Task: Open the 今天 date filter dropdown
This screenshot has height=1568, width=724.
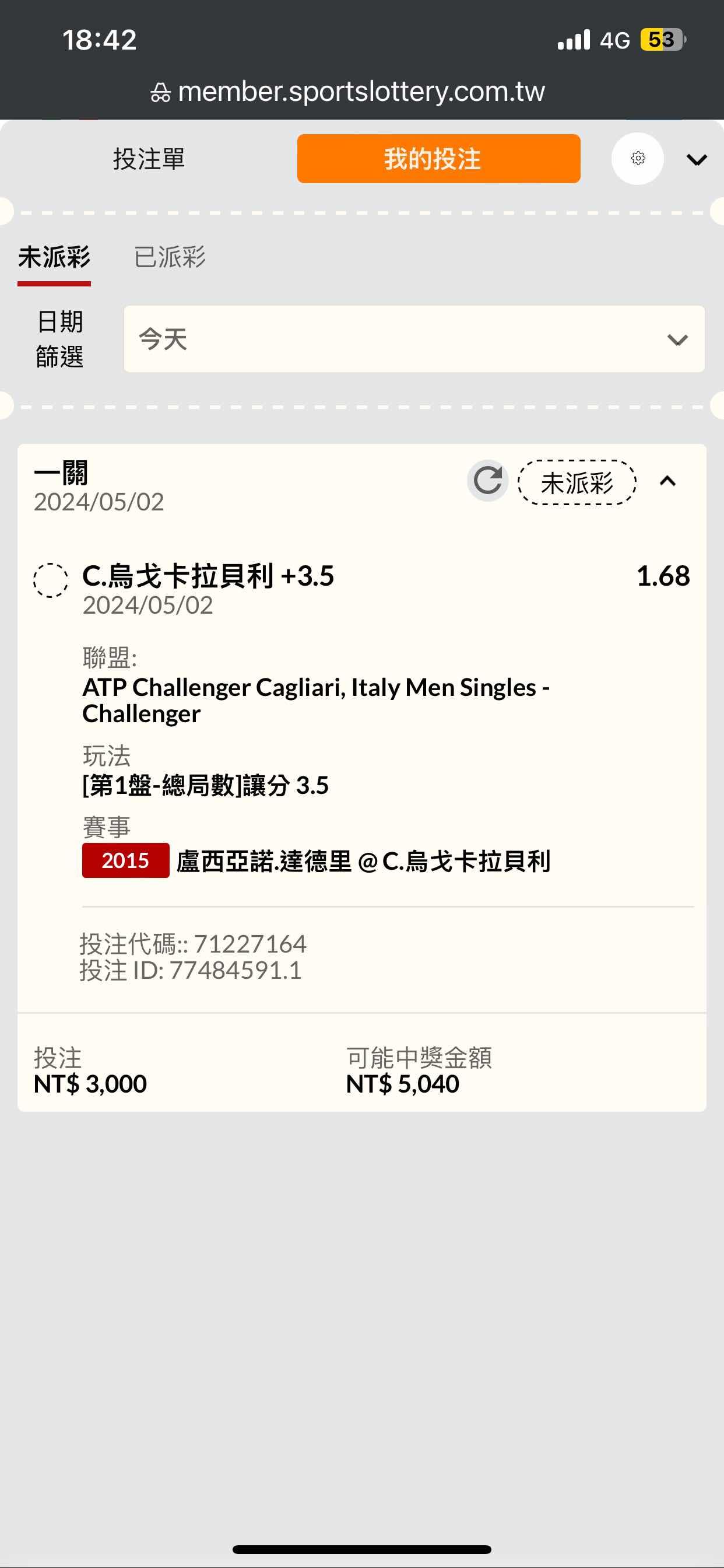Action: [414, 339]
